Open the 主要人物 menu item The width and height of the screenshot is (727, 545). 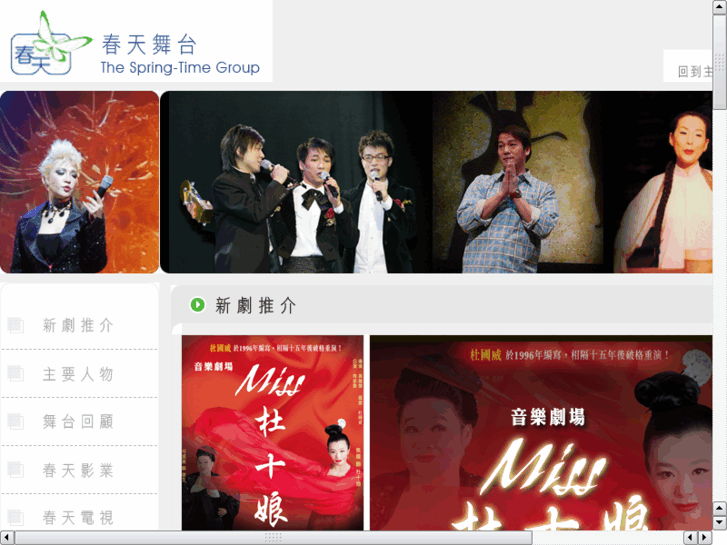point(78,374)
